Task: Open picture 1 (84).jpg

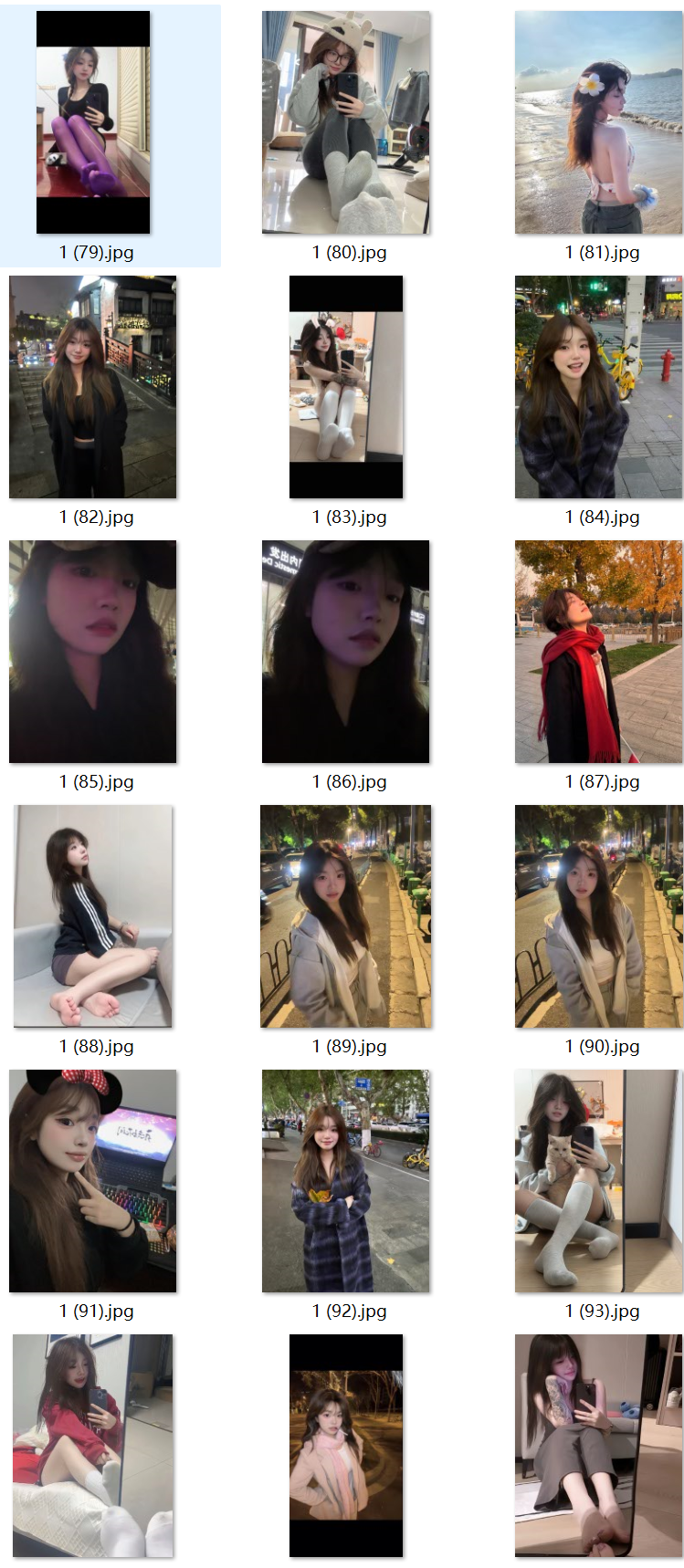Action: (598, 387)
